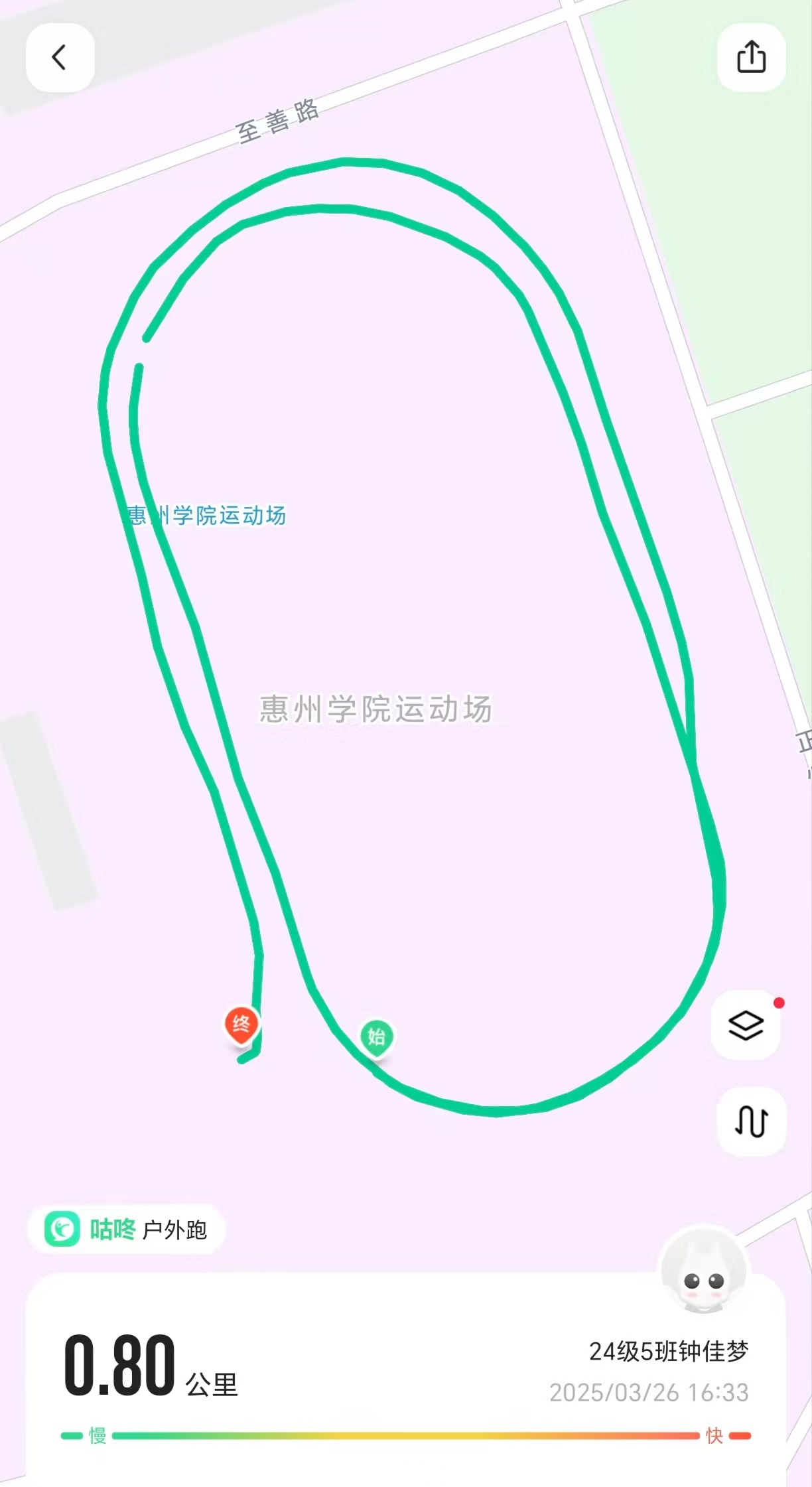Viewport: 812px width, 1487px height.
Task: Open the map layers button
Action: click(x=746, y=1025)
